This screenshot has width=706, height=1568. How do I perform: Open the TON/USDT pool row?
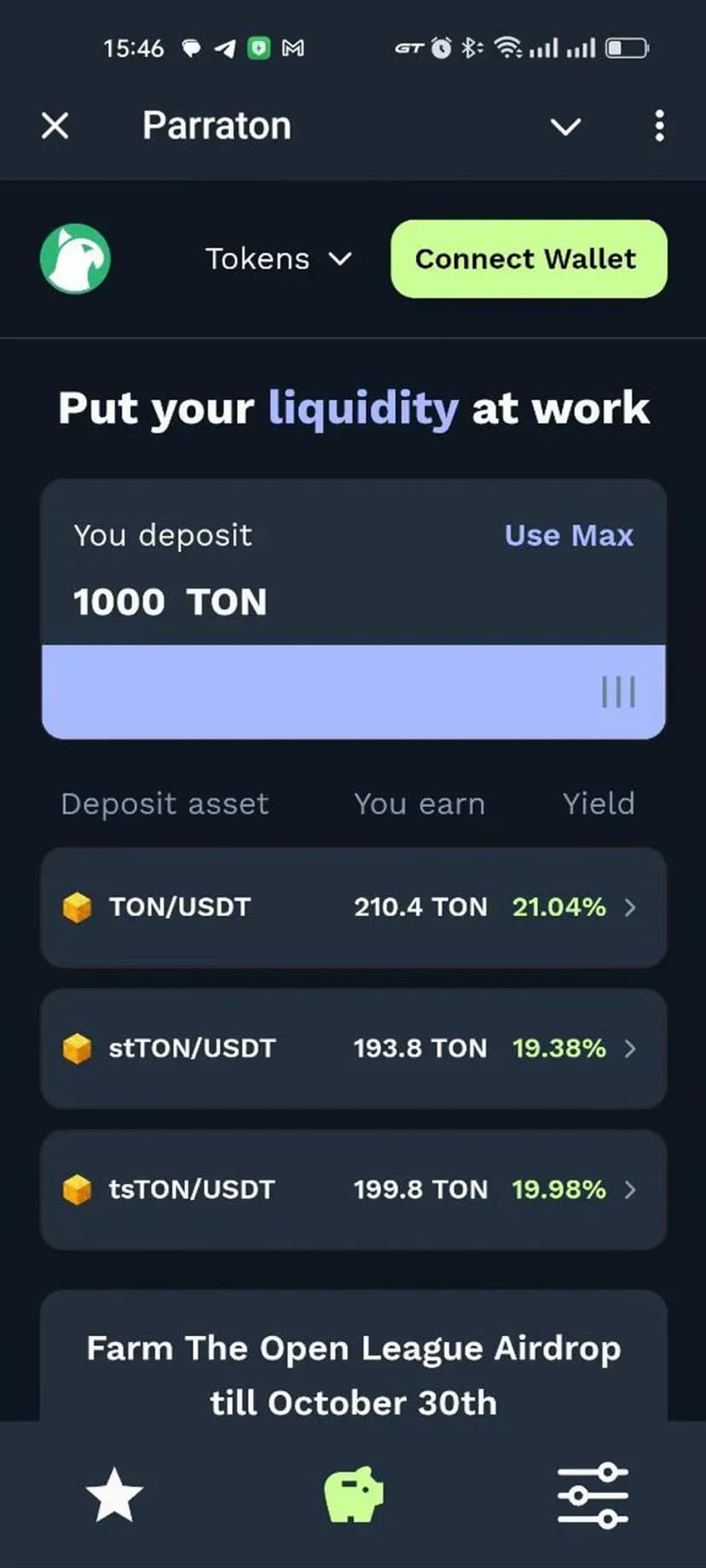(353, 908)
